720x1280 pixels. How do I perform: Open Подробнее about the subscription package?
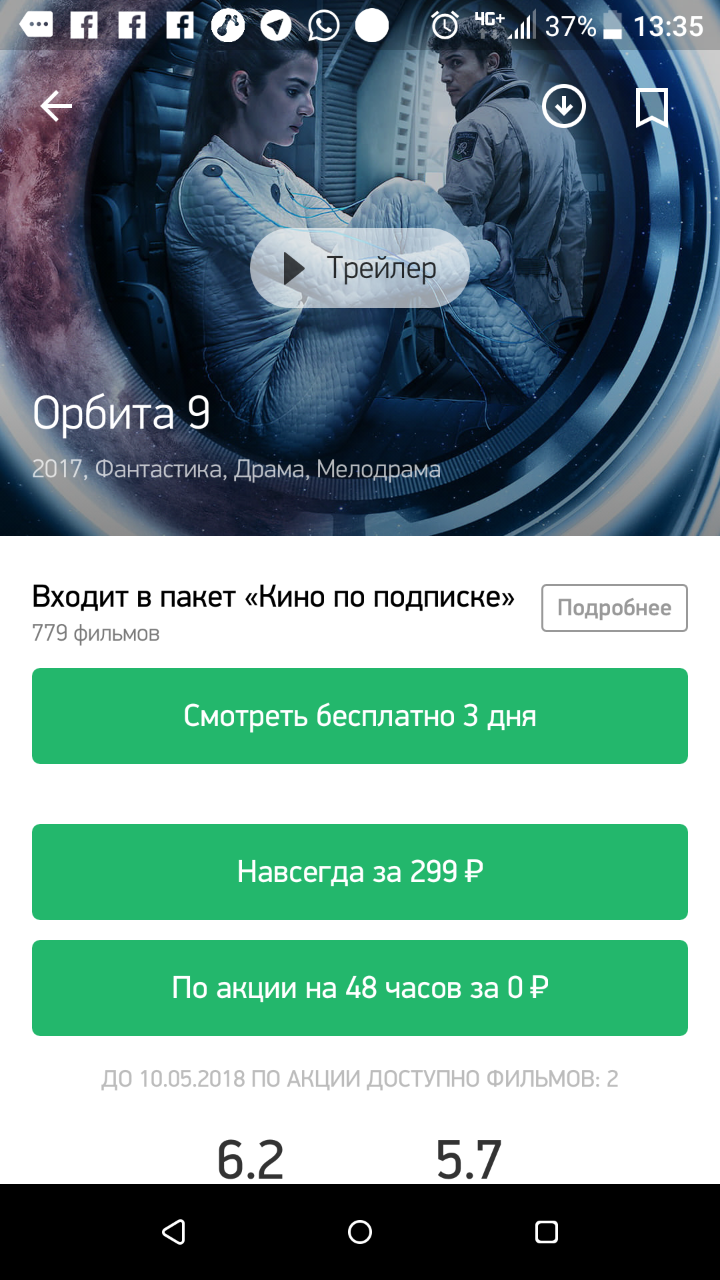click(614, 608)
